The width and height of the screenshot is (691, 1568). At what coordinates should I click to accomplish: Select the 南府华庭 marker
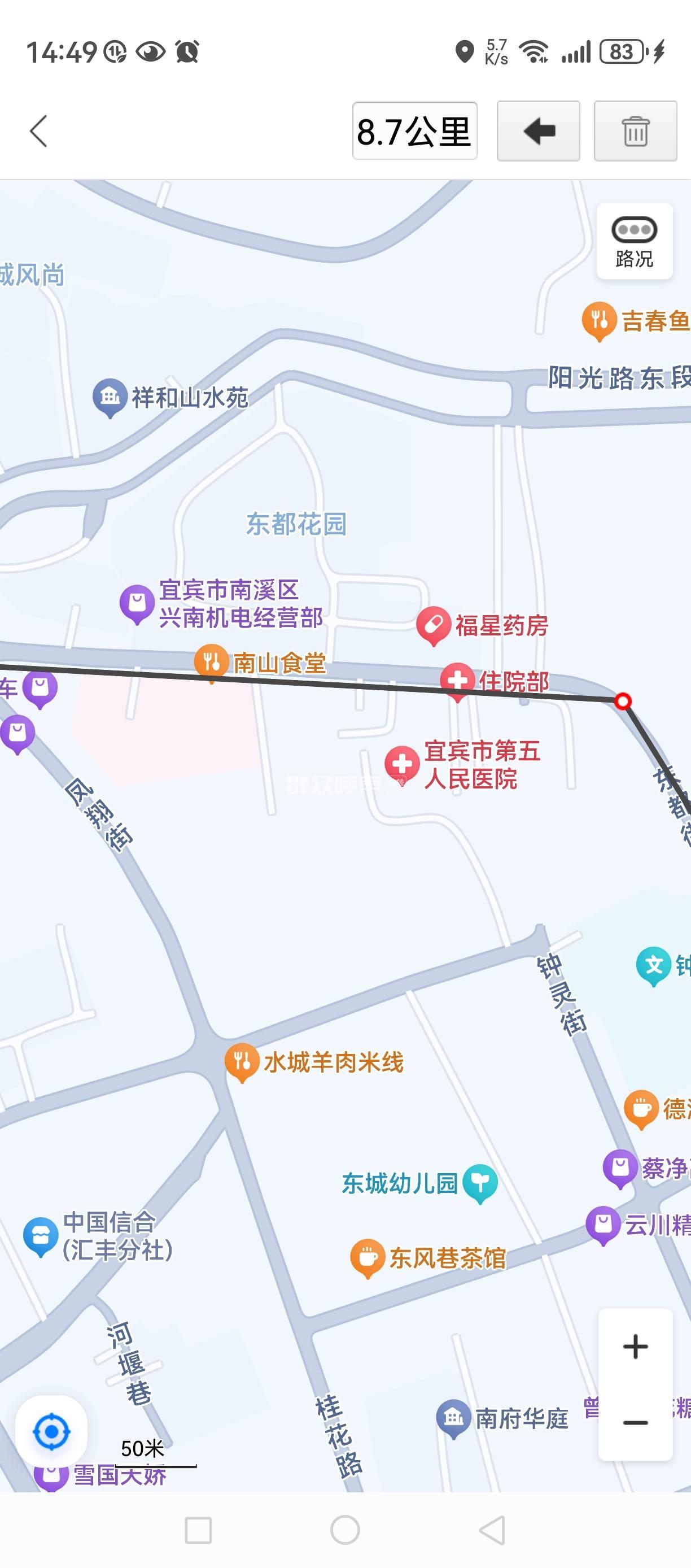(453, 1417)
